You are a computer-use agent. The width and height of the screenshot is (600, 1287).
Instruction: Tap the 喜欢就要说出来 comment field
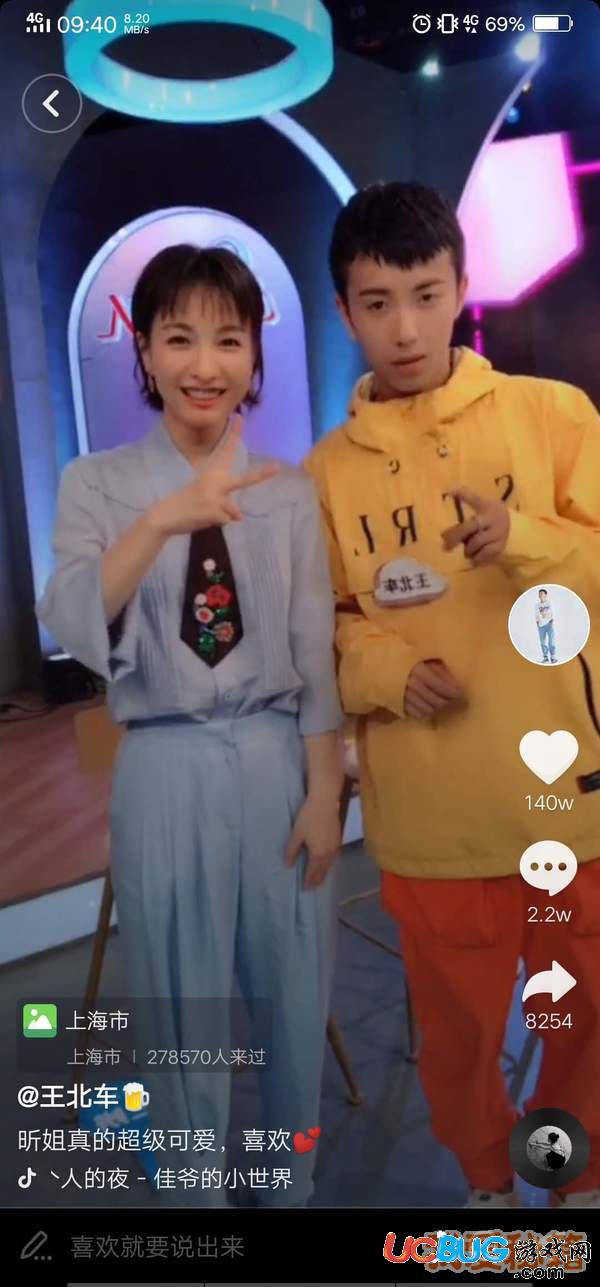pyautogui.click(x=157, y=1246)
